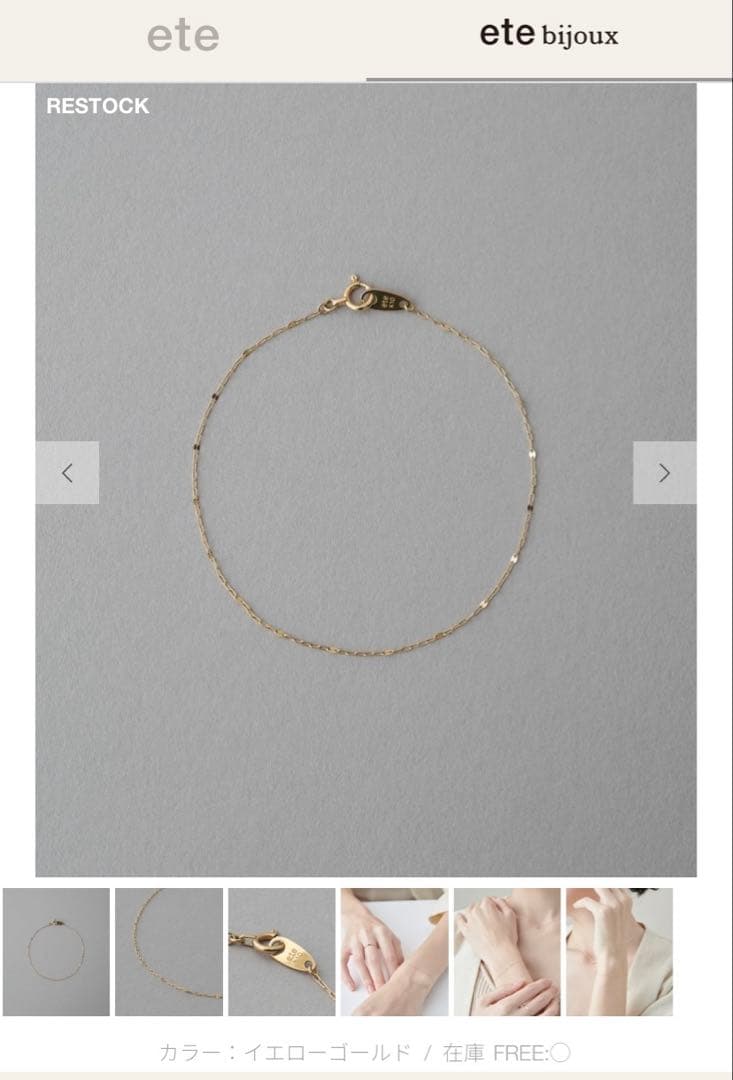733x1080 pixels.
Task: Open the clasp tag close-up thumbnail
Action: 282,952
